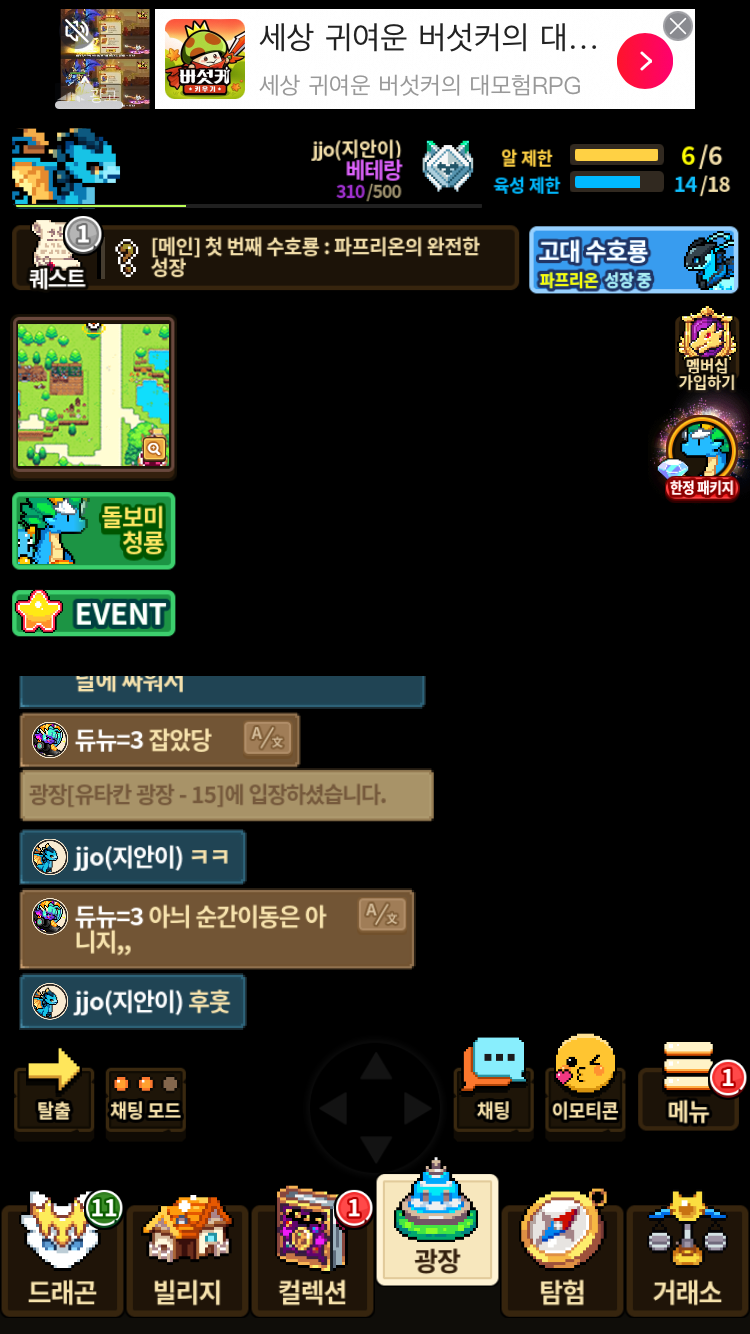The width and height of the screenshot is (750, 1334).
Task: Select the 컬렉션 tab
Action: coord(312,1260)
